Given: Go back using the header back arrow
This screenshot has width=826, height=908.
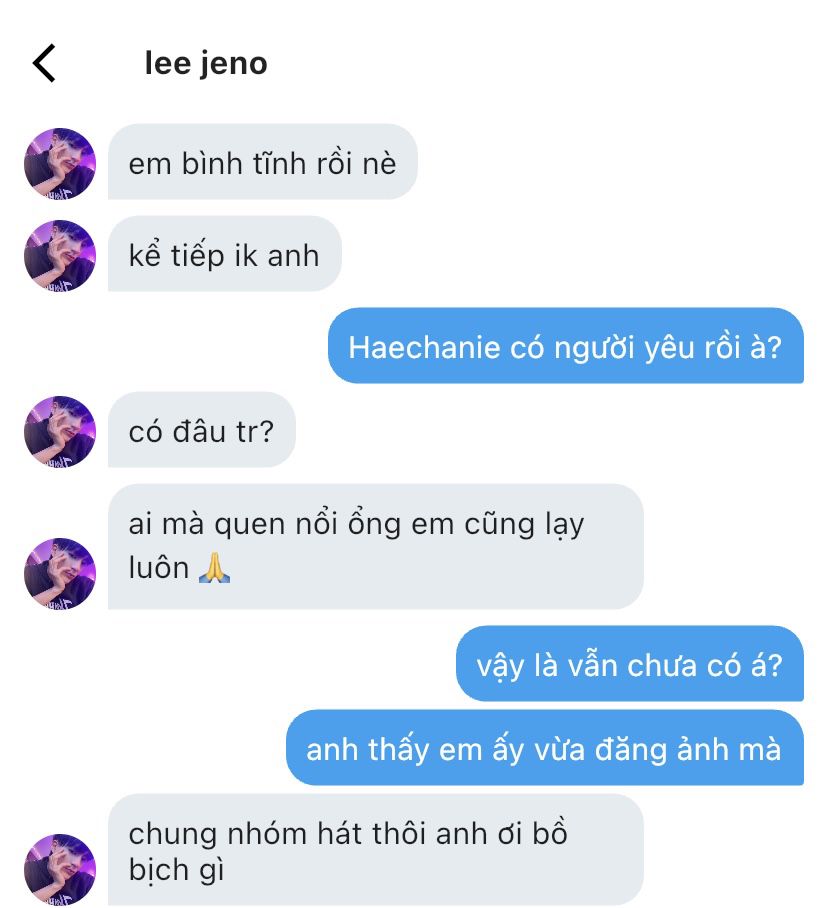Looking at the screenshot, I should (x=44, y=63).
